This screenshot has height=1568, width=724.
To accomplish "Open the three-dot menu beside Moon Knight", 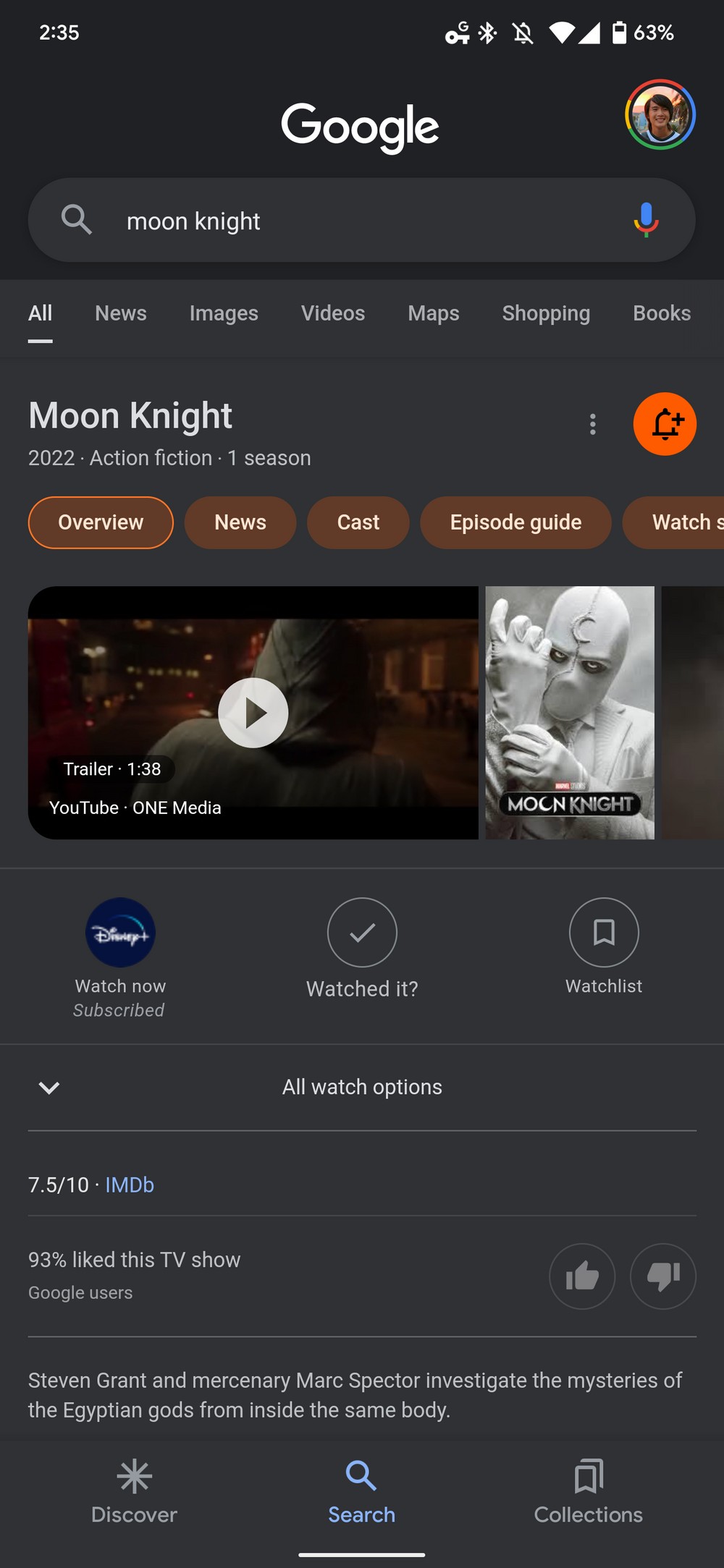I will (593, 424).
